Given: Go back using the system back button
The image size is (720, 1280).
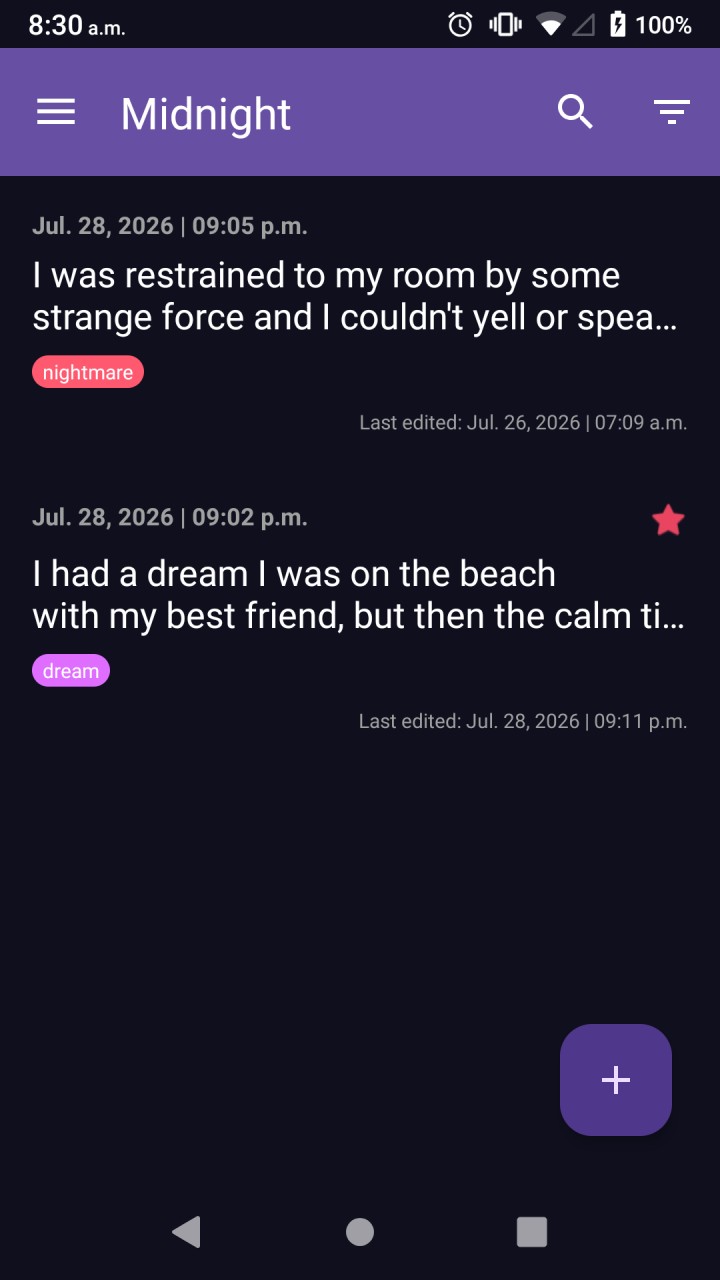Looking at the screenshot, I should 187,1232.
